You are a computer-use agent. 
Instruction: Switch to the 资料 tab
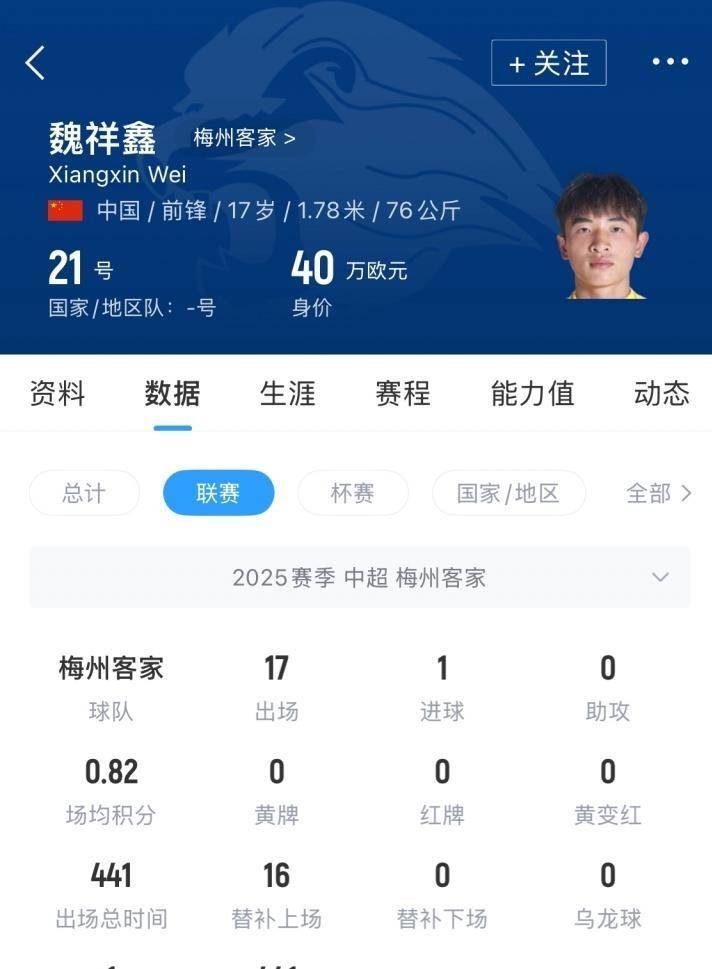click(x=57, y=393)
